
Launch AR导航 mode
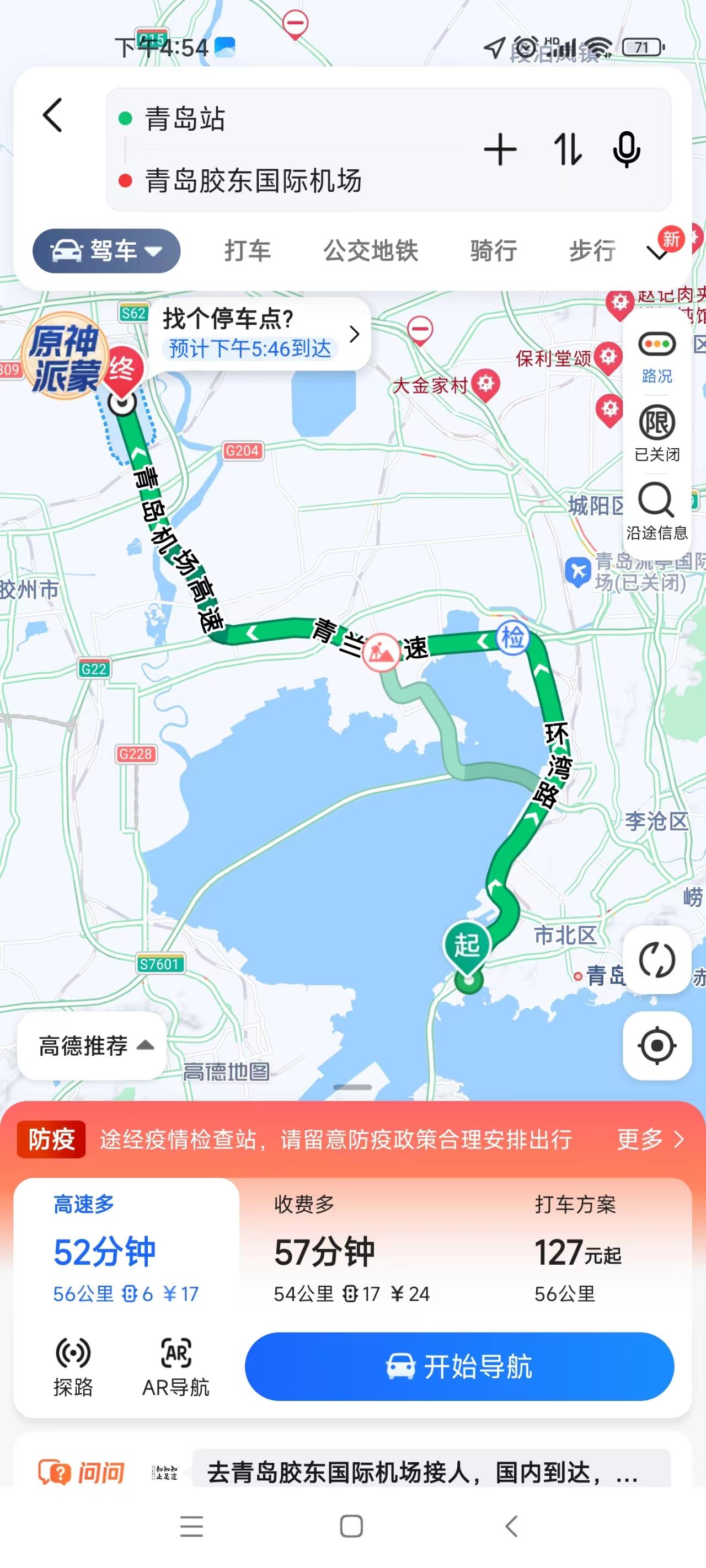176,1367
